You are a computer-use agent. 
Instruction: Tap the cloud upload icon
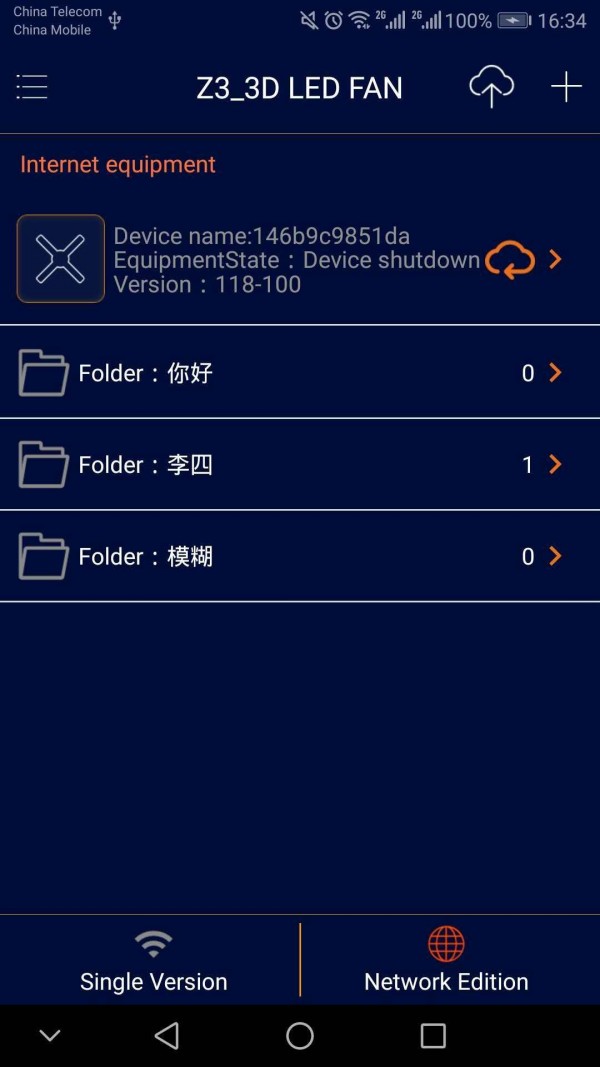491,87
